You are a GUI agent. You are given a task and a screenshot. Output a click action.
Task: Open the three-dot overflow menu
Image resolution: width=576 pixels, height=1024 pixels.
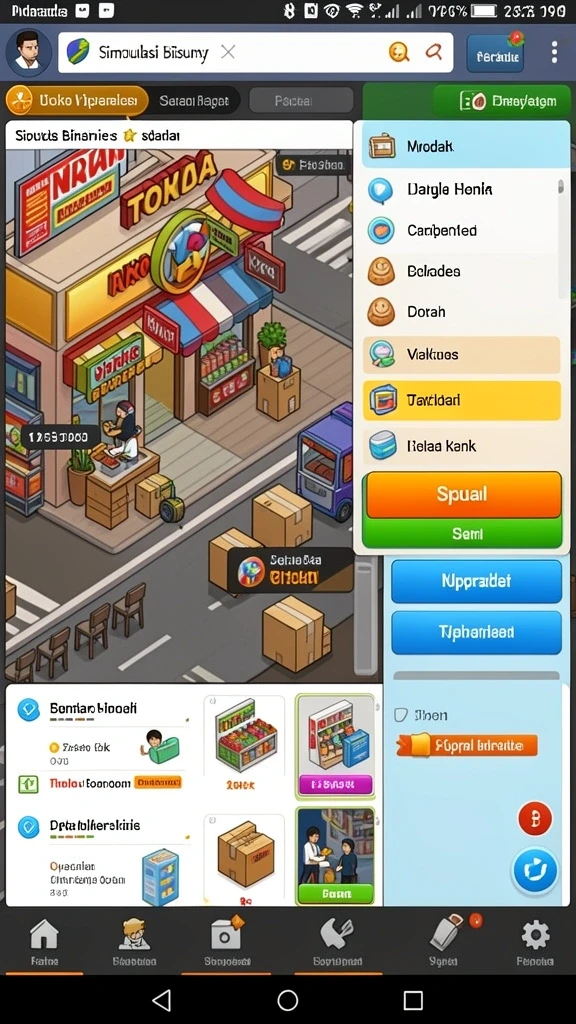(x=554, y=52)
